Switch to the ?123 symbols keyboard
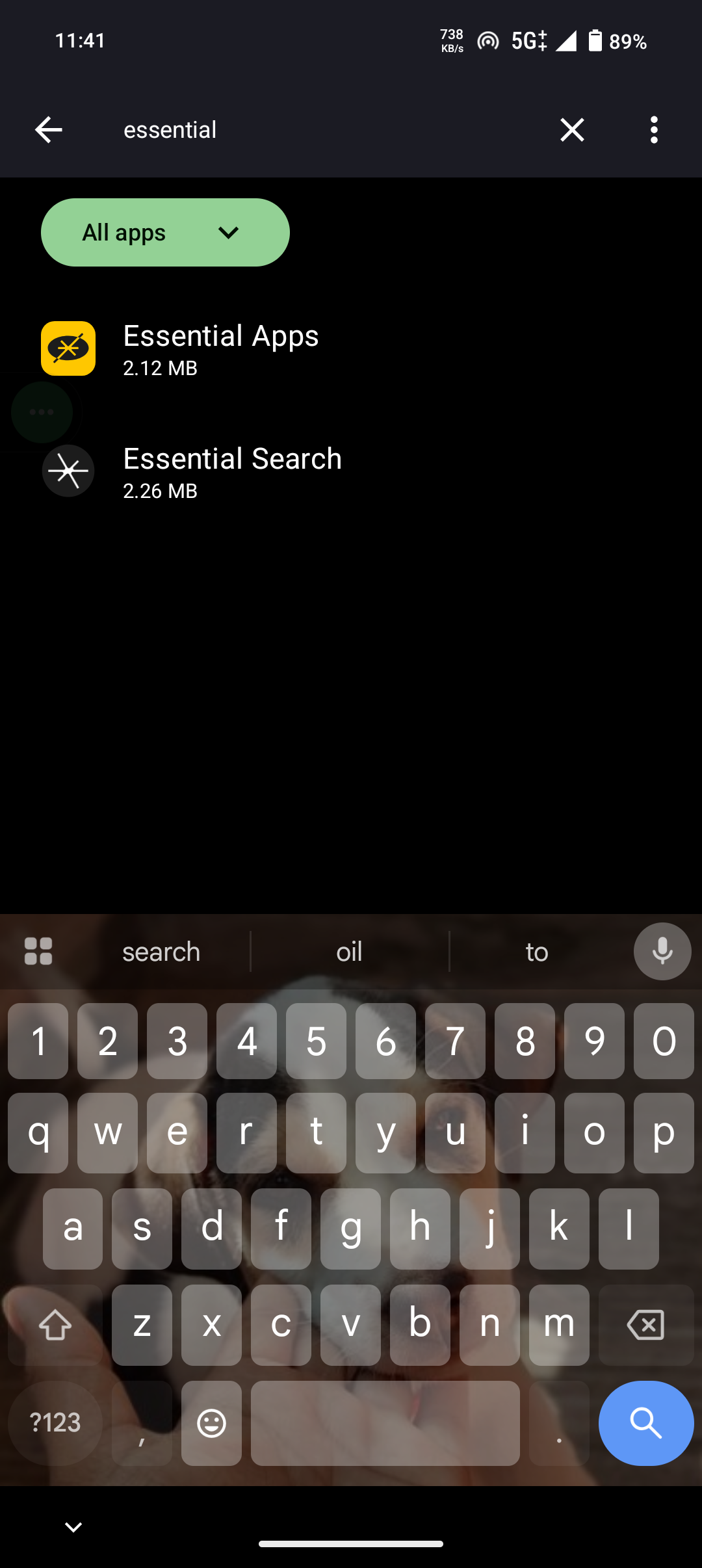The width and height of the screenshot is (702, 1568). click(x=55, y=1423)
